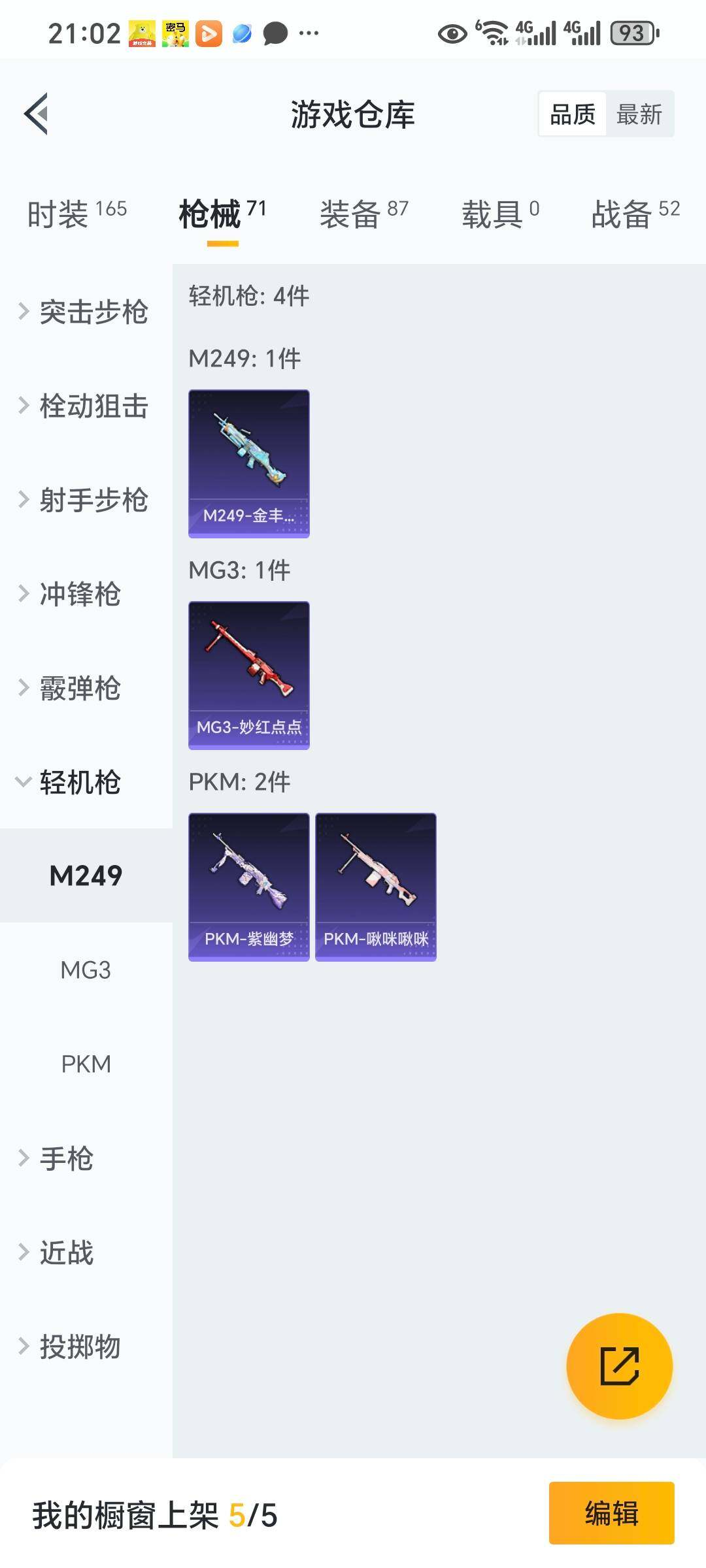Switch to the 载具 tab

(x=500, y=214)
